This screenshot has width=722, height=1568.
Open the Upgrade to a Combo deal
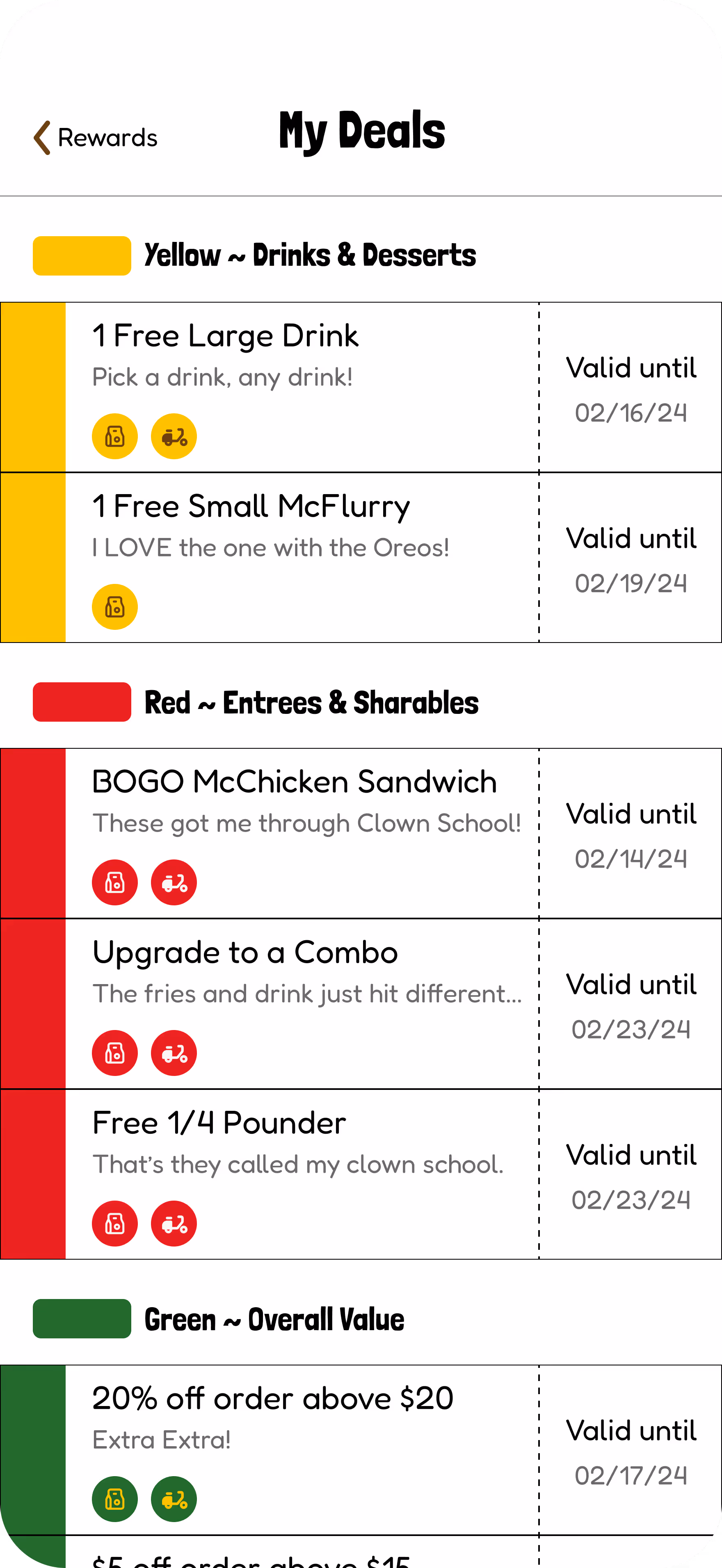click(245, 953)
